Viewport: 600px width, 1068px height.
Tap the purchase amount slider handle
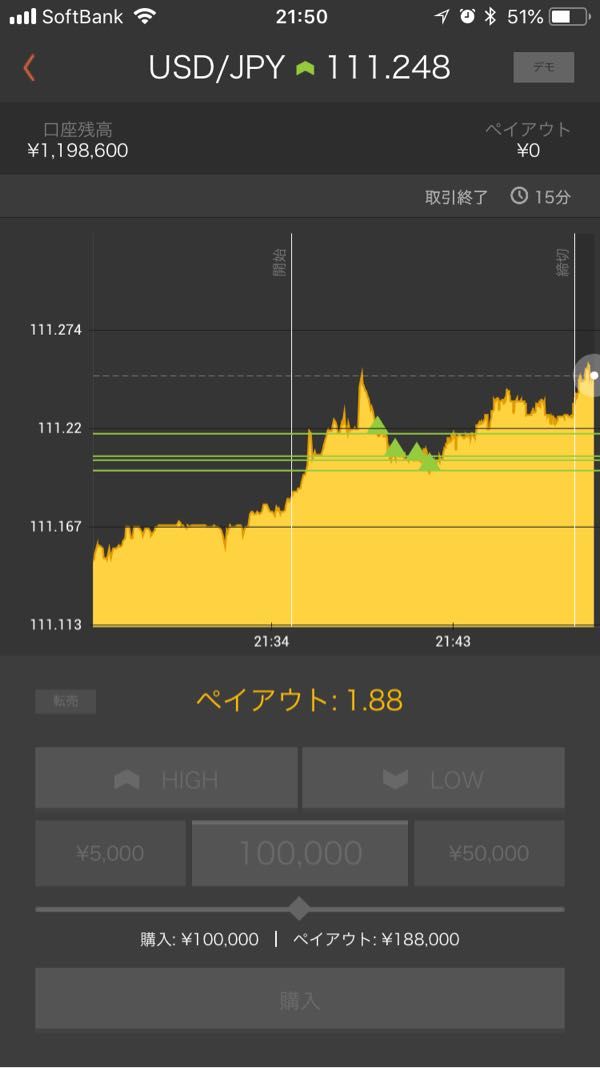[300, 909]
